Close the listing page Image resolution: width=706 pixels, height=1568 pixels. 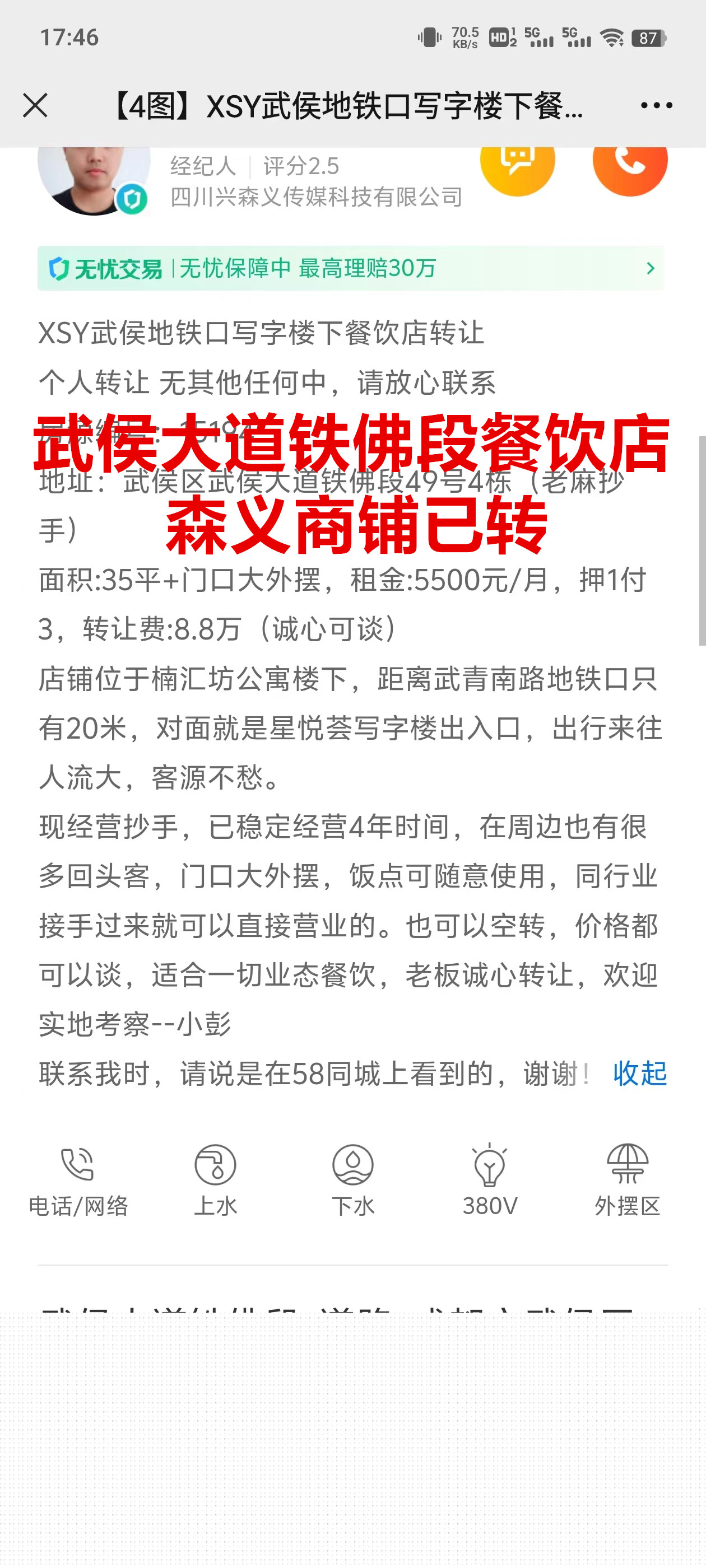(35, 105)
